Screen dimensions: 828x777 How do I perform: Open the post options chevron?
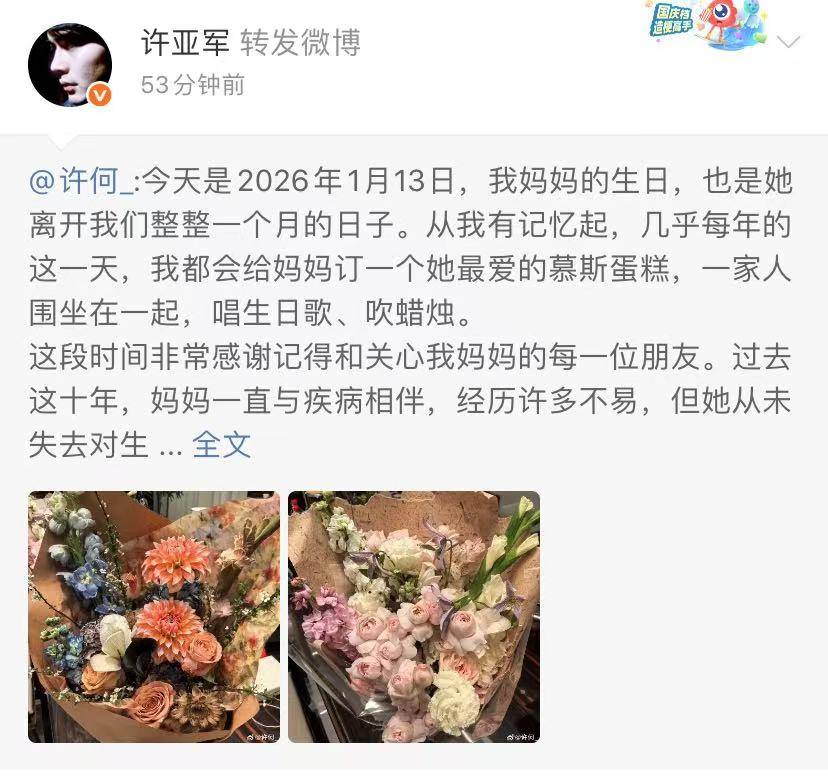(x=789, y=43)
